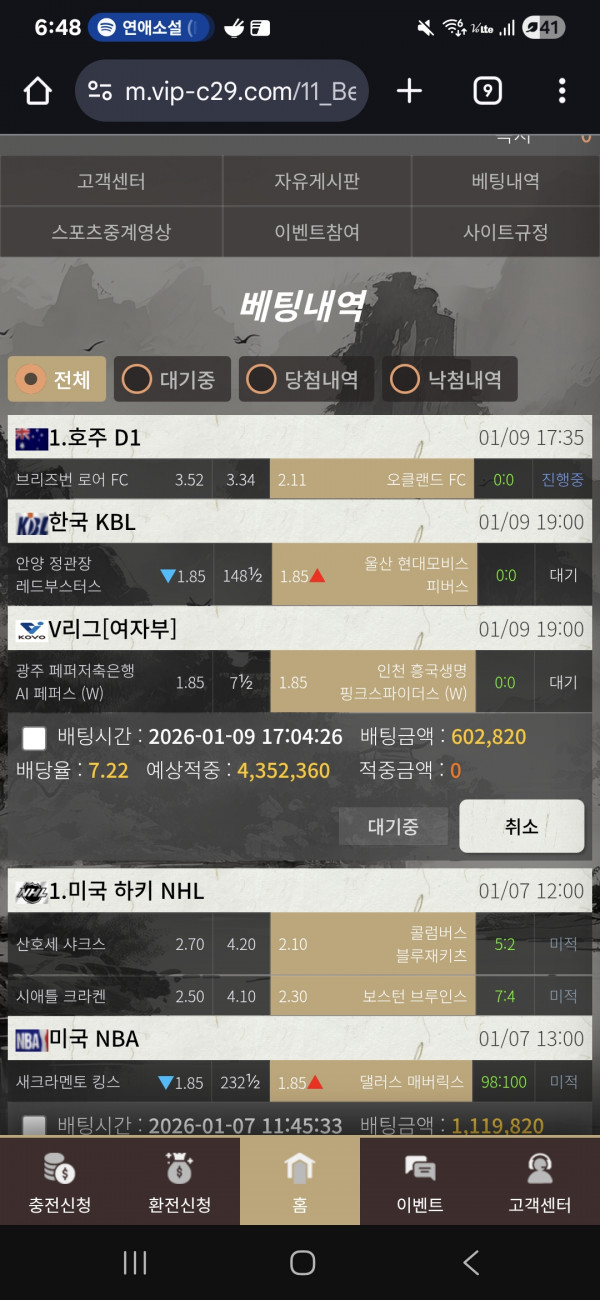Open the browser home page
The height and width of the screenshot is (1300, 600).
(37, 91)
